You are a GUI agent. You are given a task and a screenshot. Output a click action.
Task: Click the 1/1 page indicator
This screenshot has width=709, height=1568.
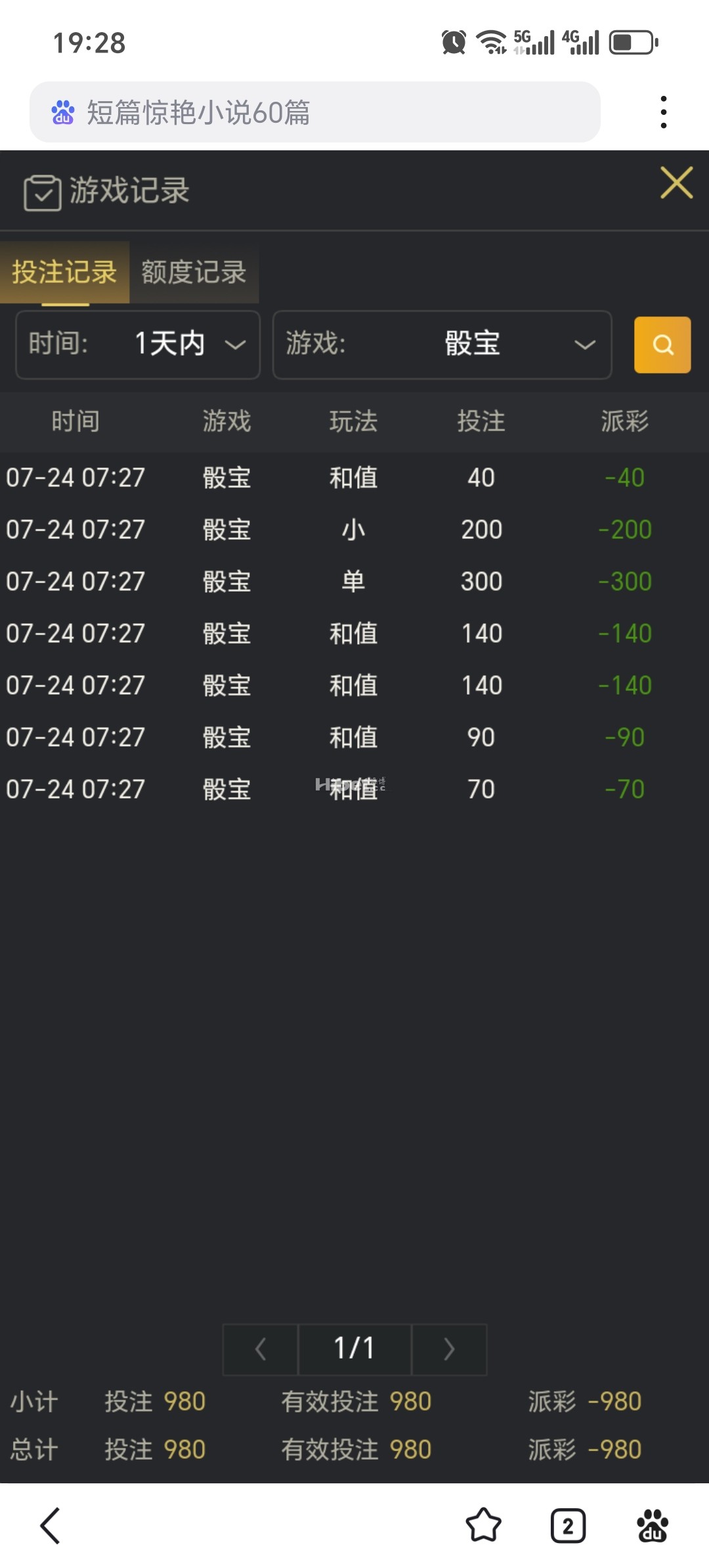tap(354, 1349)
